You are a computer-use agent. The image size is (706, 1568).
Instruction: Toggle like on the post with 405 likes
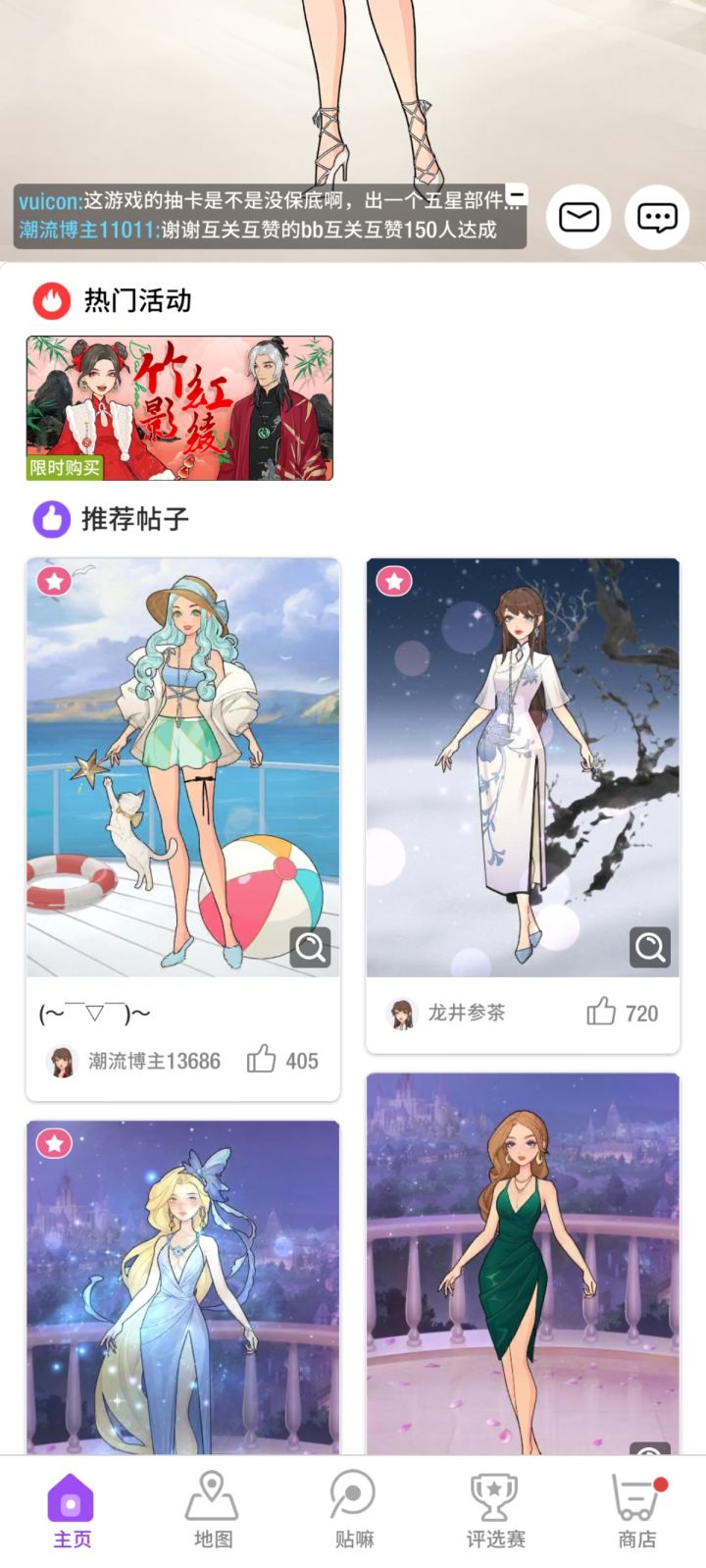[x=263, y=1060]
